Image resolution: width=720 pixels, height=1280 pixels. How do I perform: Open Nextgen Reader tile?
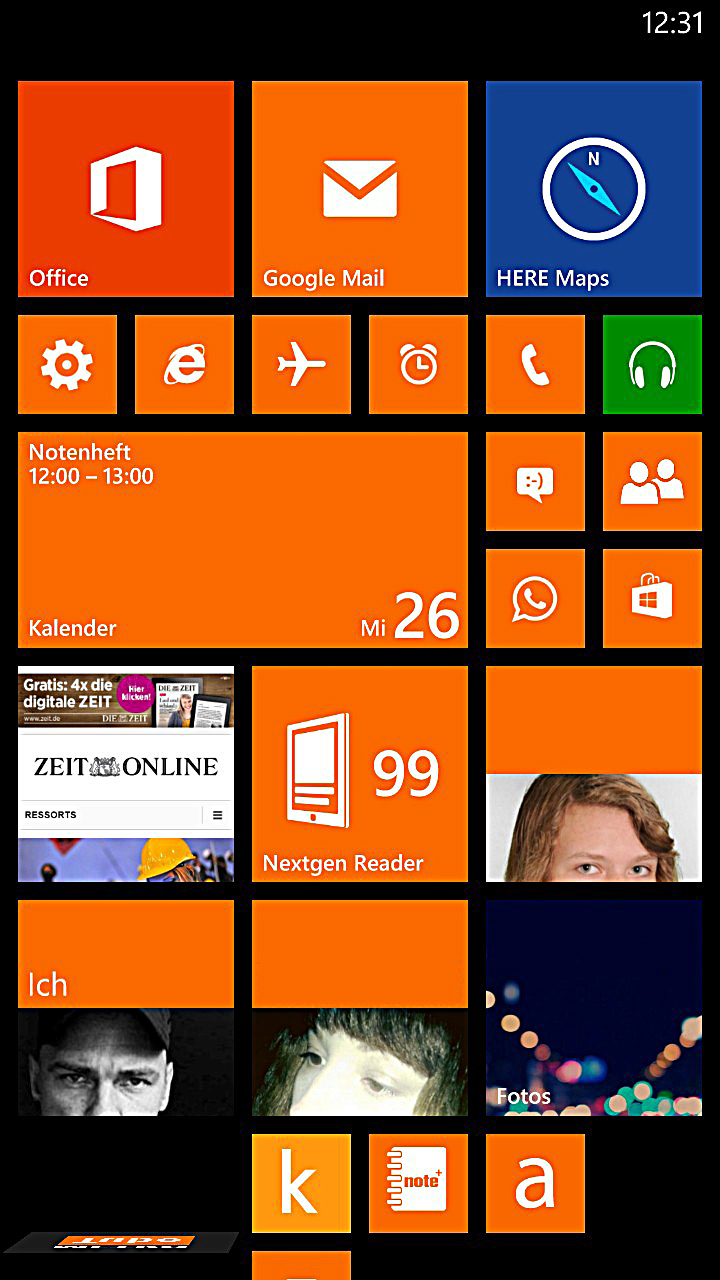click(x=360, y=774)
